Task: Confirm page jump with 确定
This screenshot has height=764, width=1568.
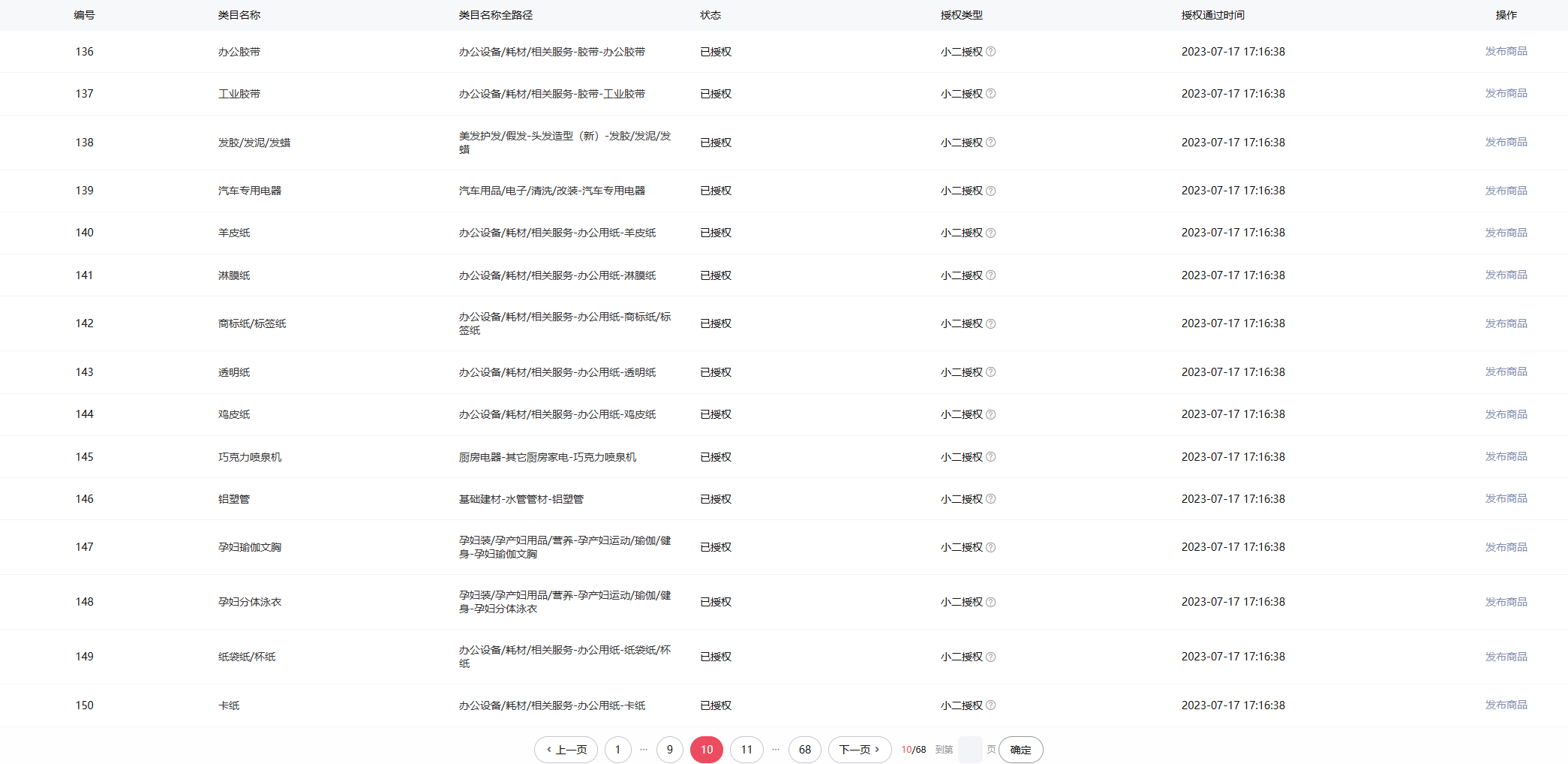Action: tap(1020, 750)
